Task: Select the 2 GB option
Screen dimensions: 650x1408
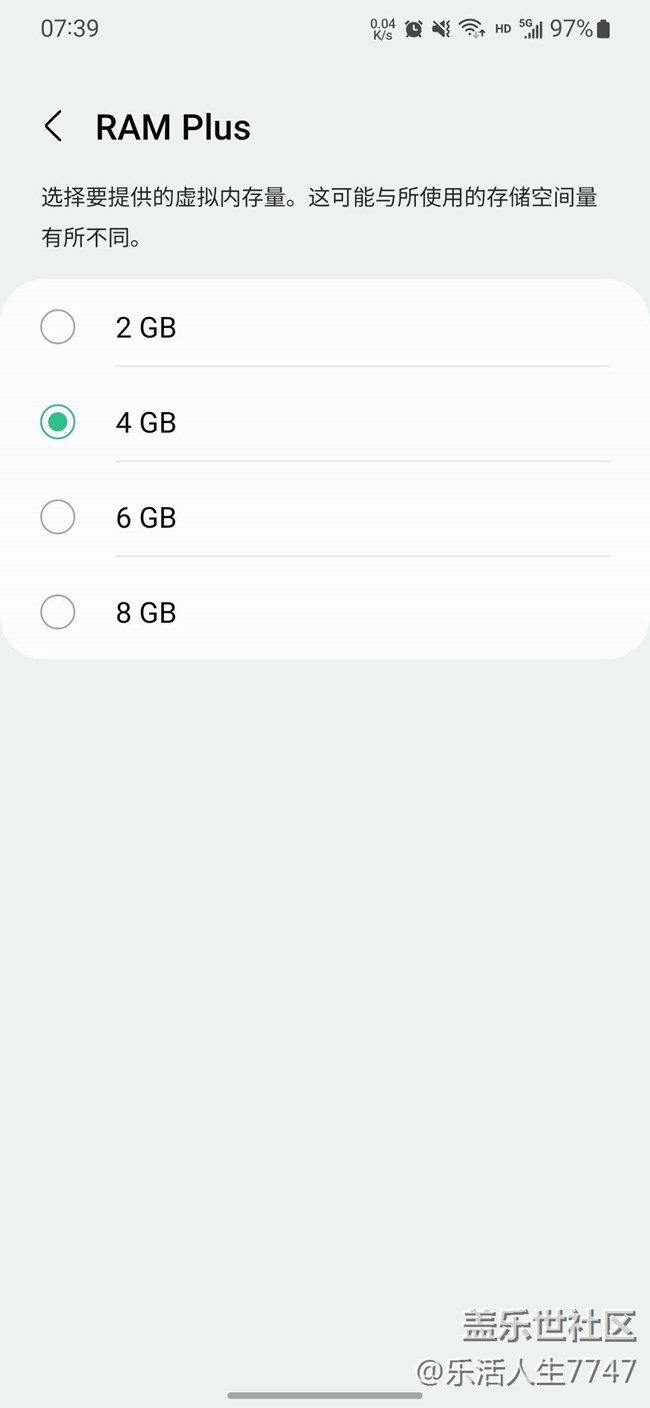Action: 58,327
